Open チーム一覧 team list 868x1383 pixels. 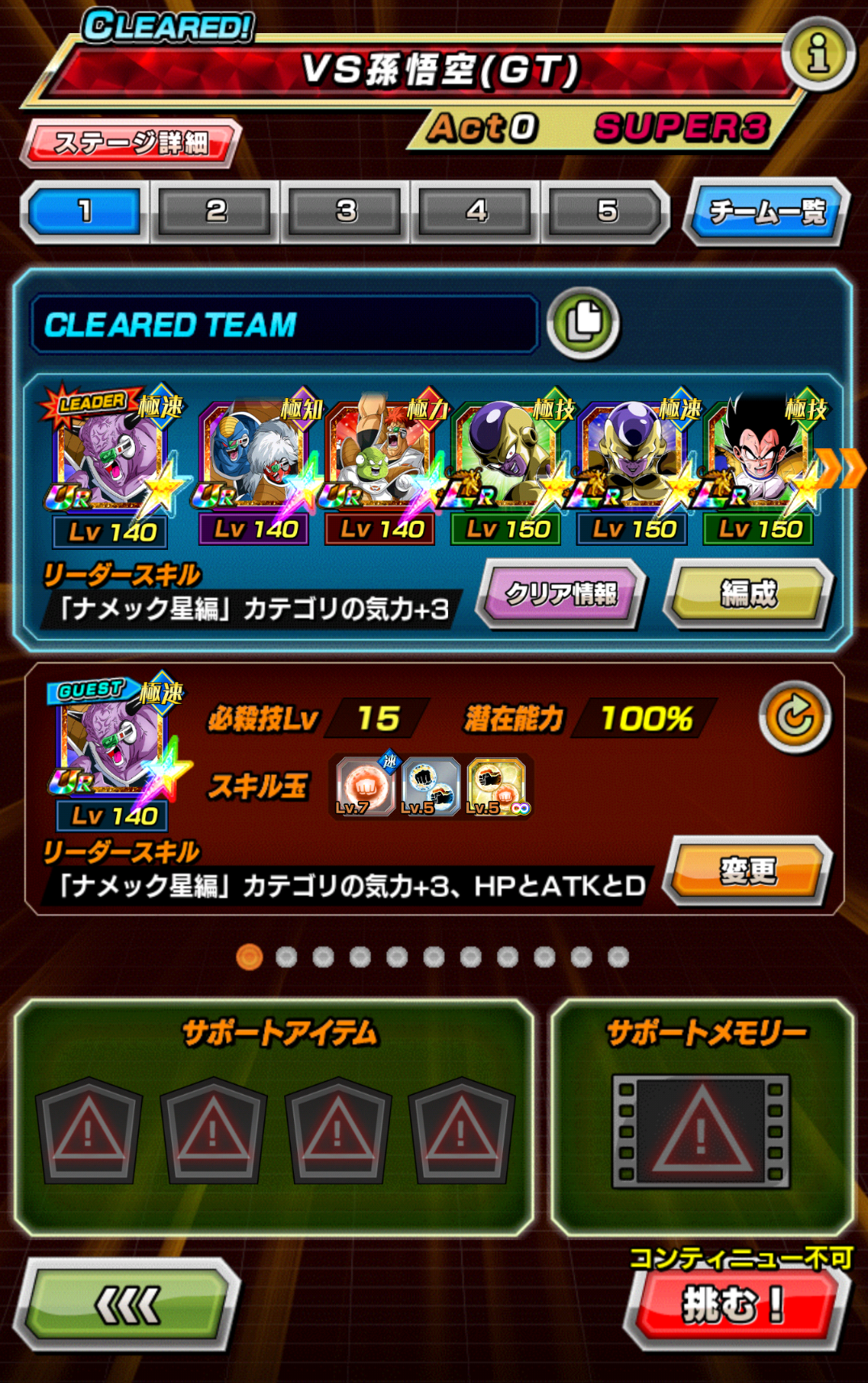pos(766,212)
